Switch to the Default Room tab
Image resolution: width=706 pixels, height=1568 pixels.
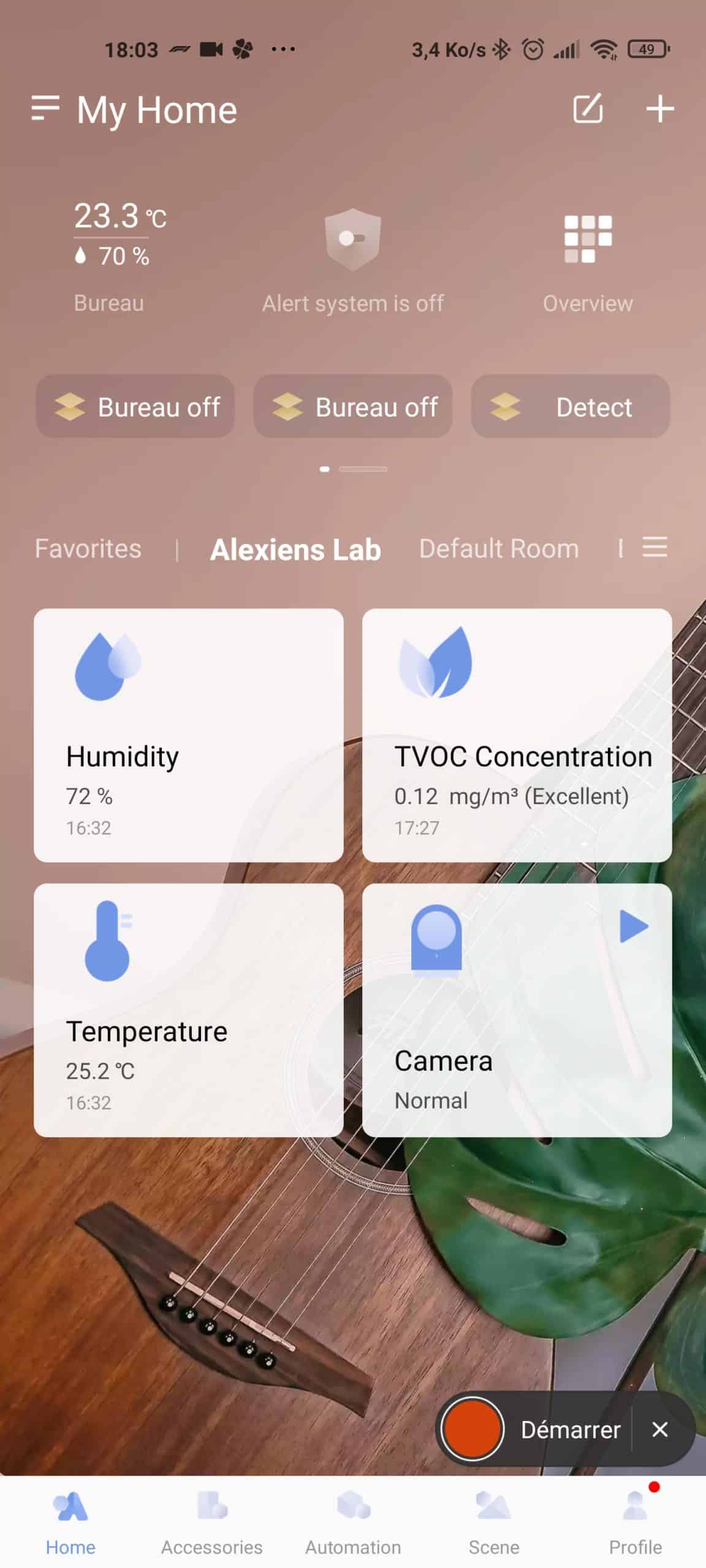(499, 548)
